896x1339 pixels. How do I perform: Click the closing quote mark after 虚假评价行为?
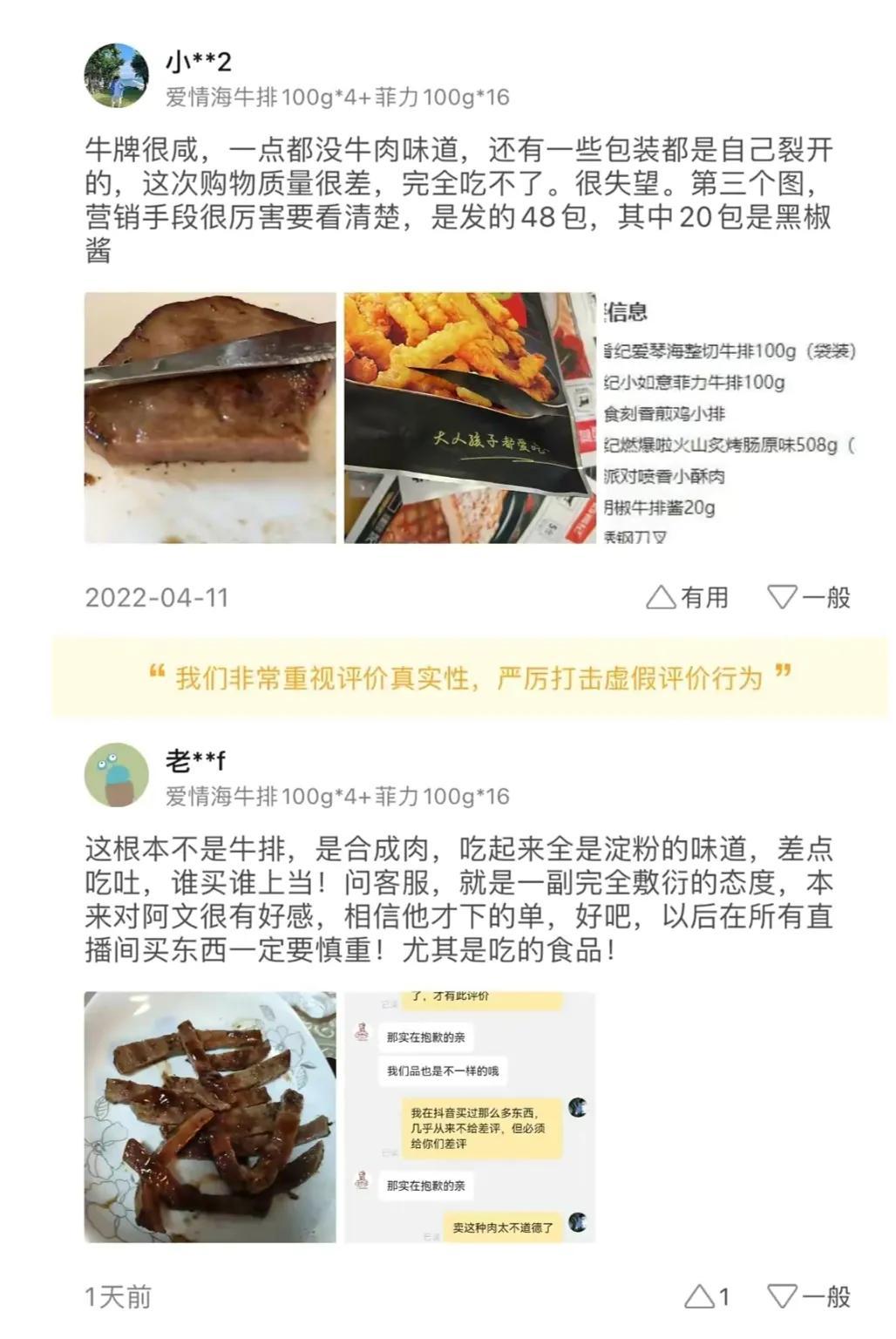coord(783,671)
